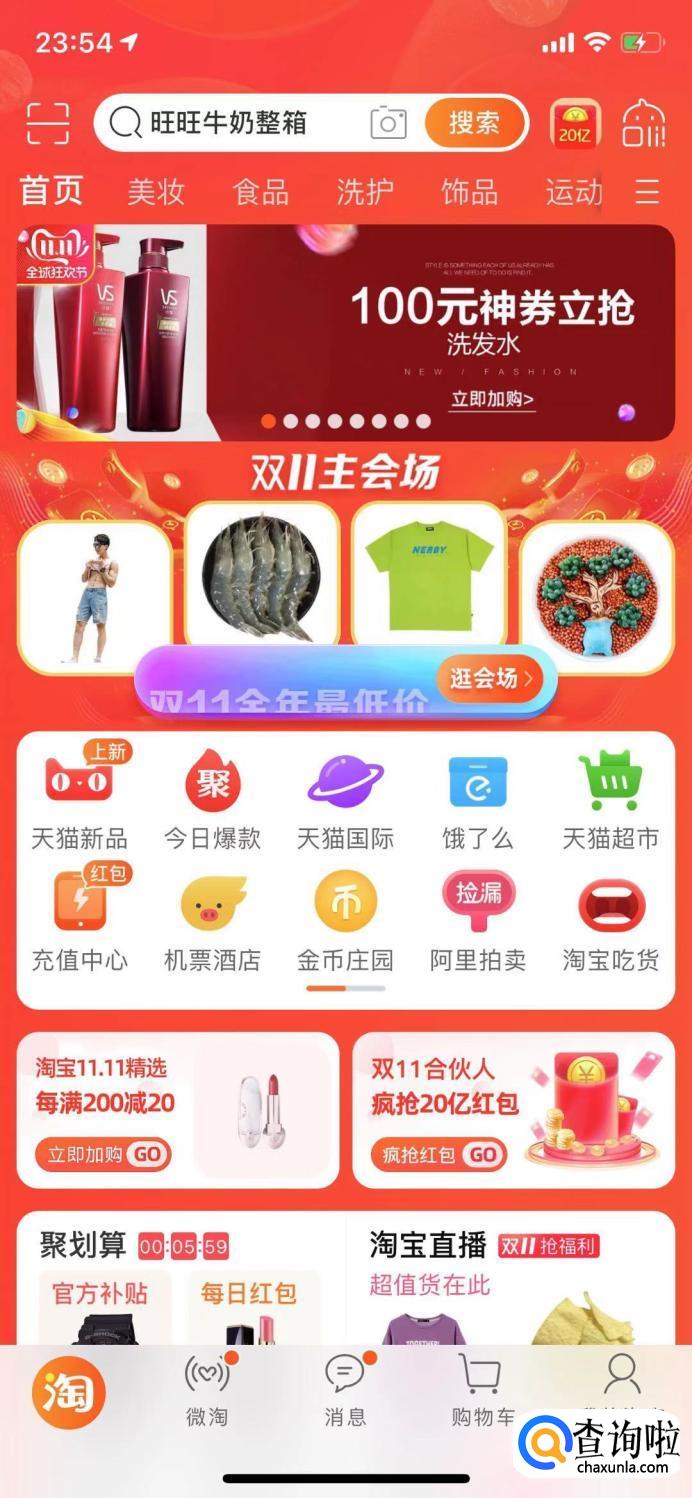Open the camera image search
692x1498 pixels.
(x=388, y=123)
